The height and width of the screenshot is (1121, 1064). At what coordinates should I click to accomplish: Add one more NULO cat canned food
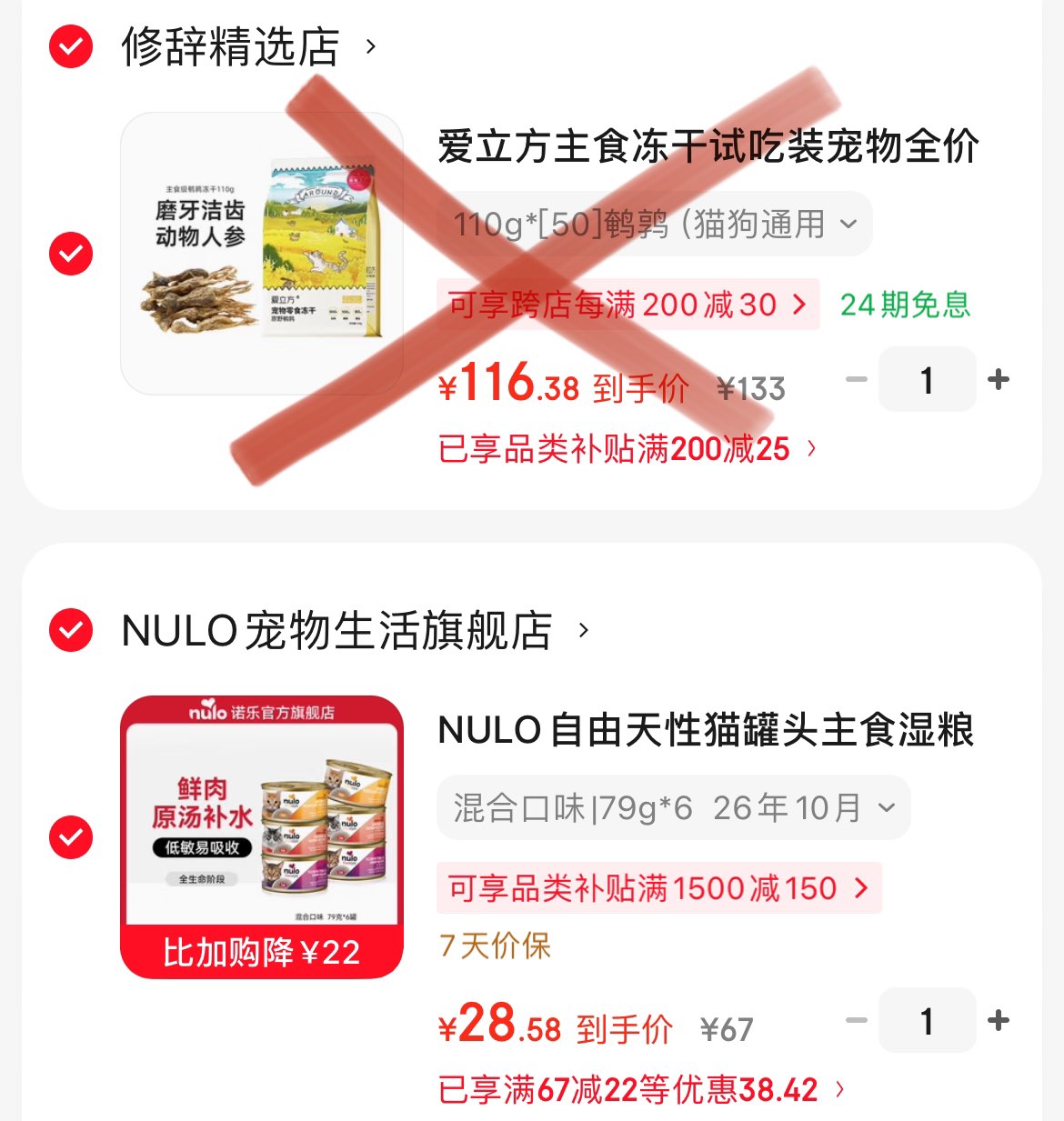[x=999, y=1021]
